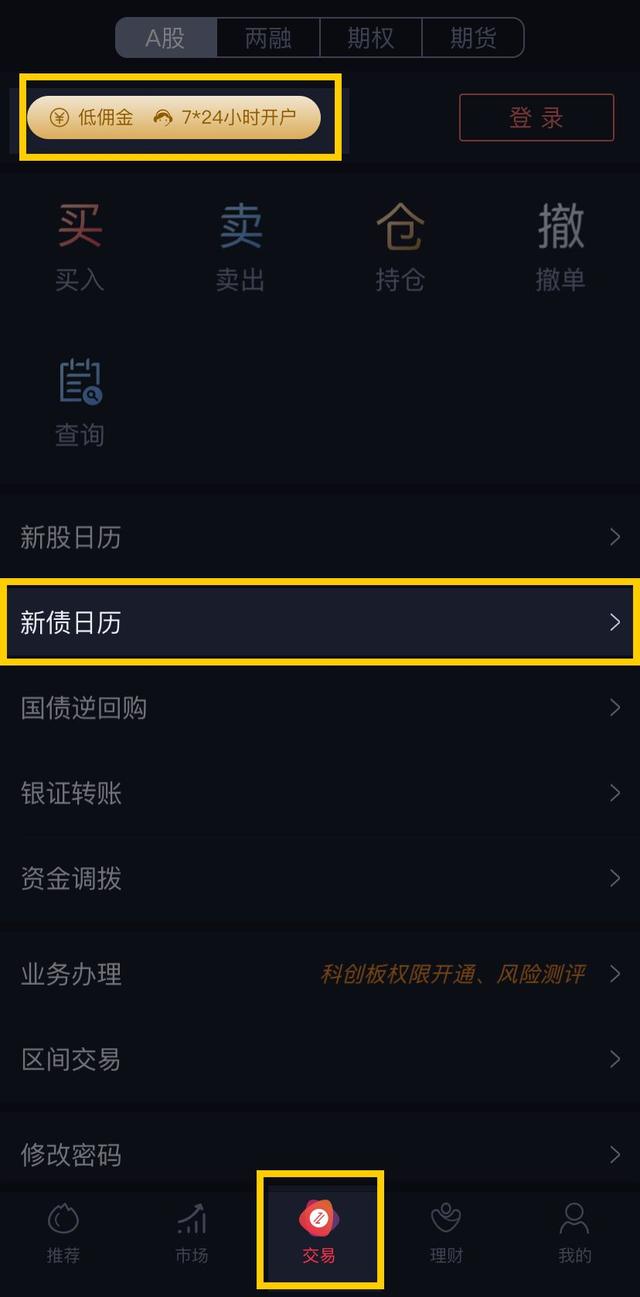Switch to the 期权 tab
Image resolution: width=640 pixels, height=1297 pixels.
pyautogui.click(x=371, y=38)
